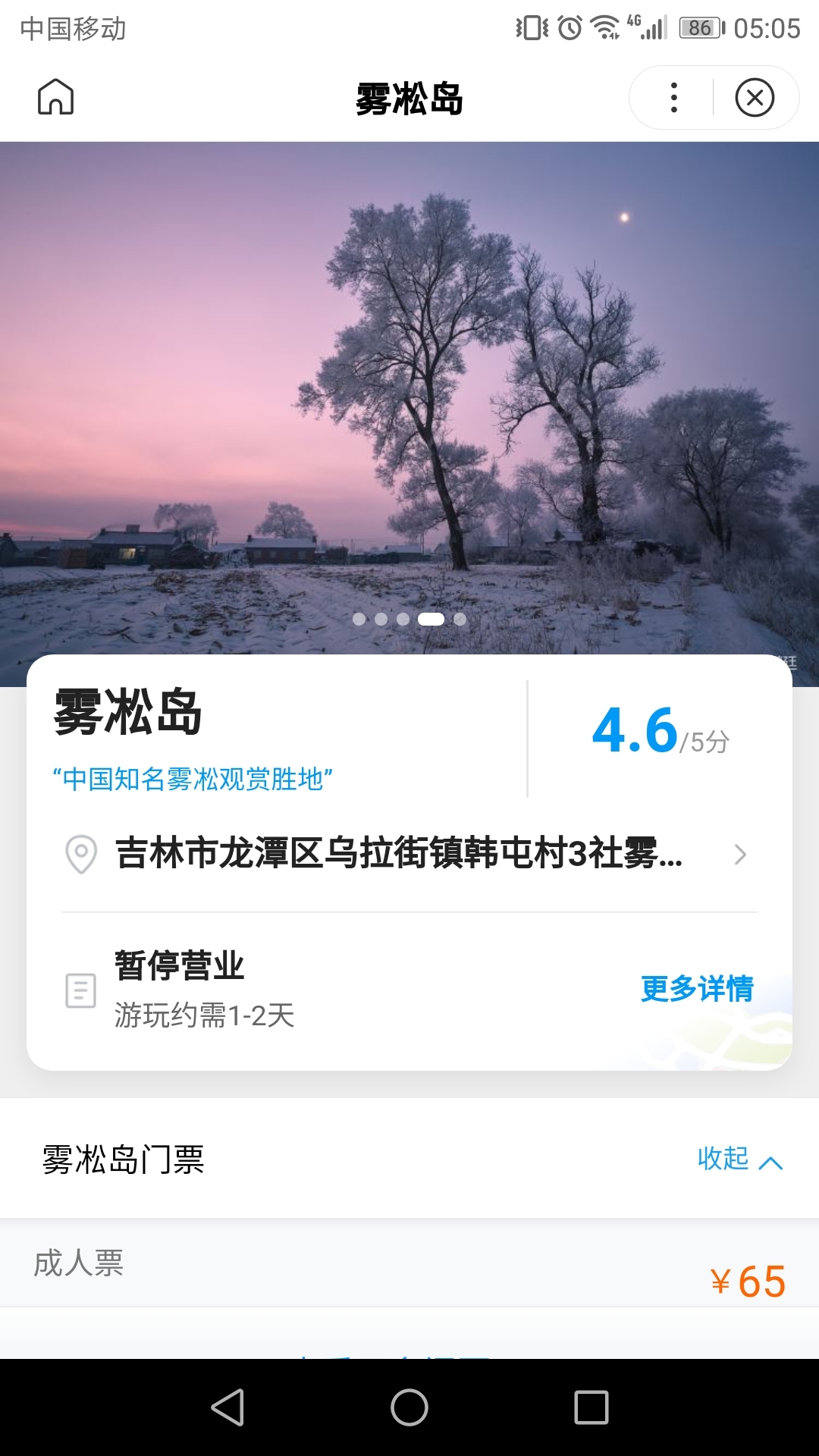The width and height of the screenshot is (819, 1456).
Task: Open the 雾凇岛 snowy tree photo
Action: (x=409, y=394)
